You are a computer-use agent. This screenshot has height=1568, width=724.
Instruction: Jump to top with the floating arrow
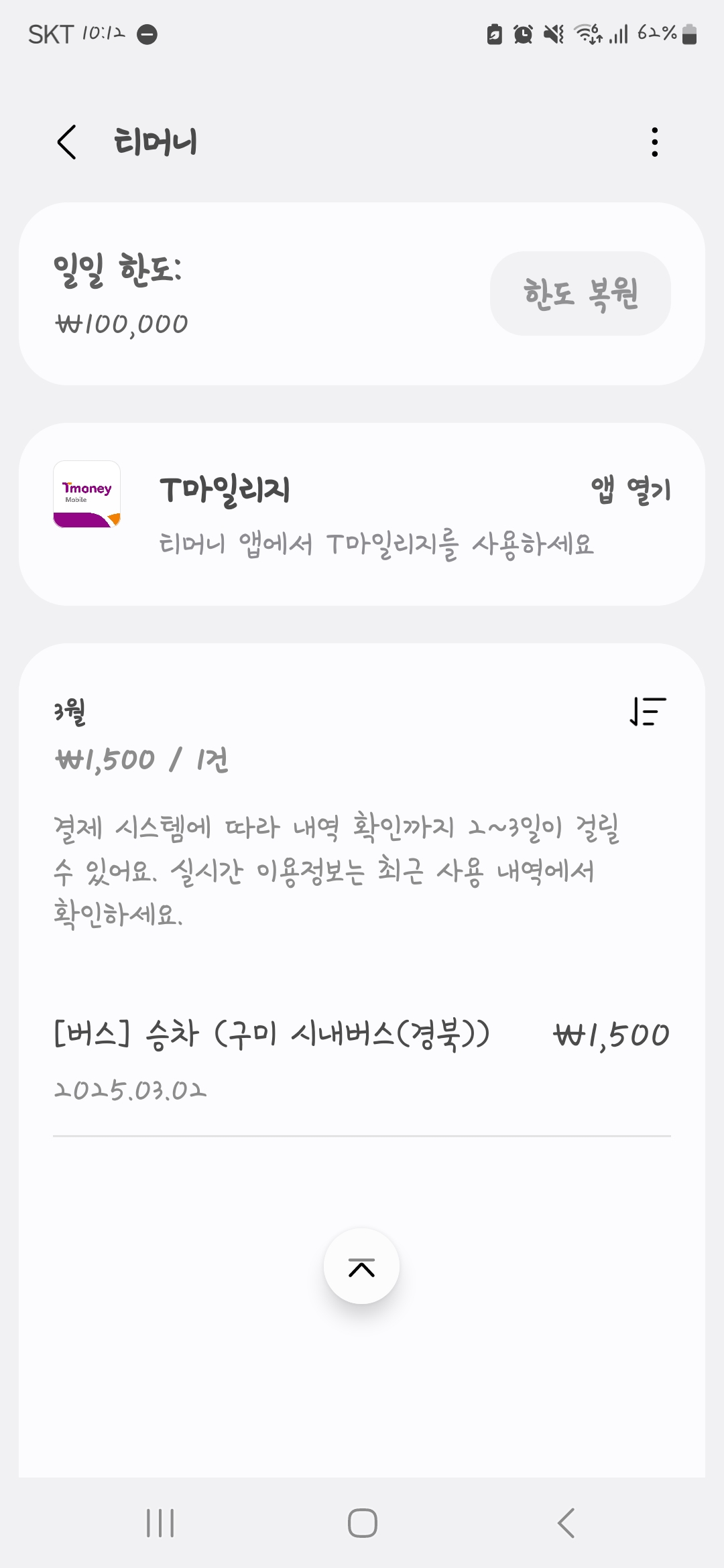(x=361, y=1266)
